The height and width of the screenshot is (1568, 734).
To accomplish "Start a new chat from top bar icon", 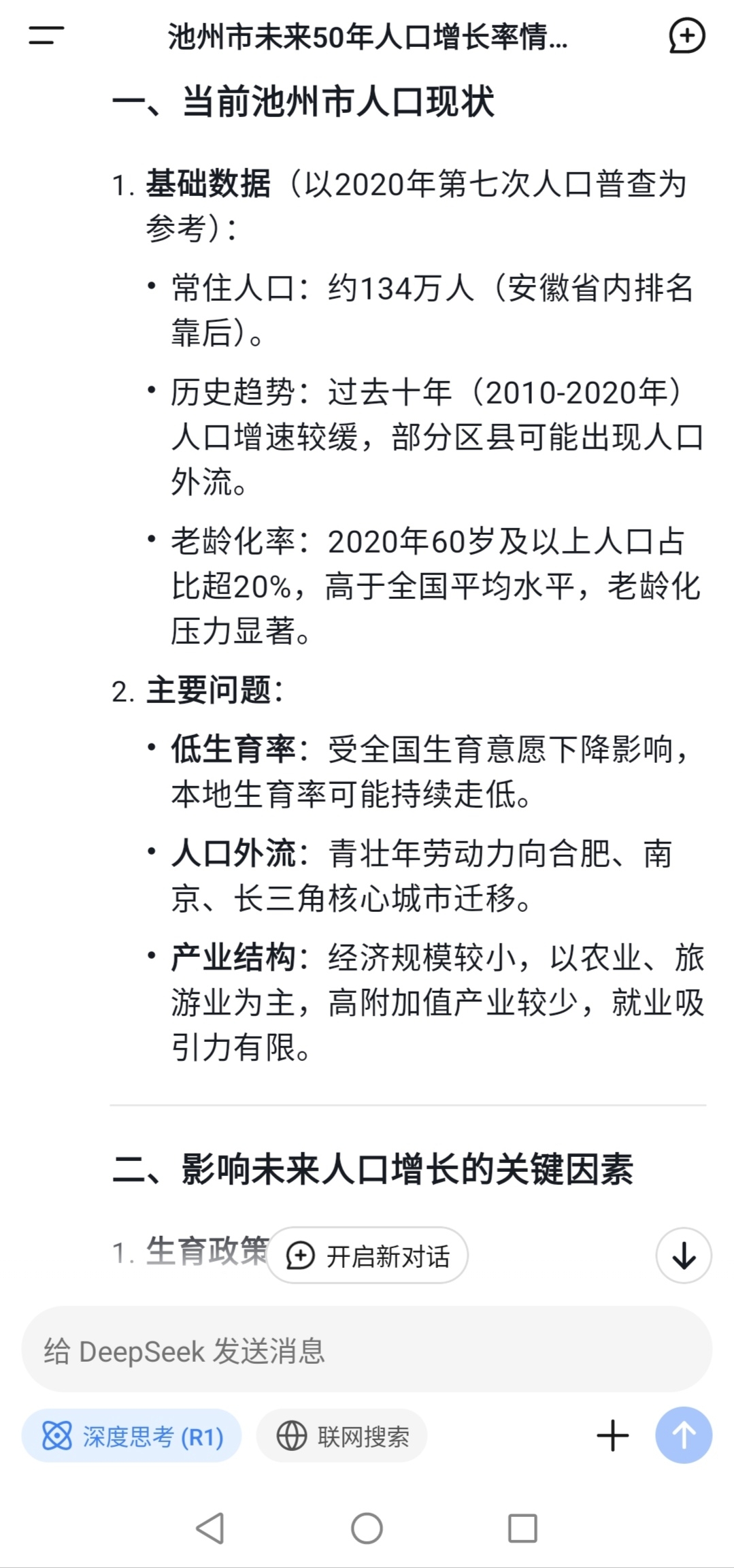I will 686,36.
